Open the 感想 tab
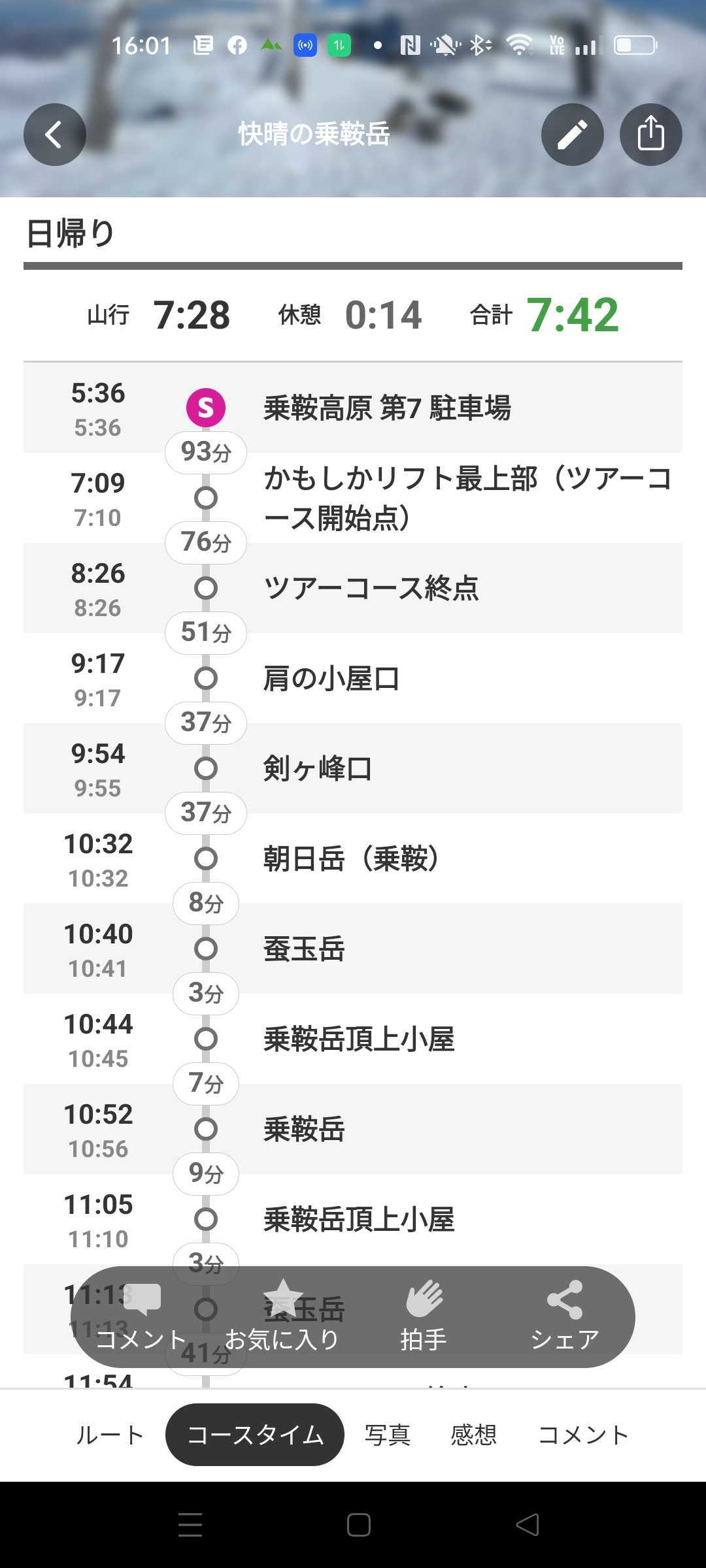The image size is (706, 1568). [x=474, y=1435]
